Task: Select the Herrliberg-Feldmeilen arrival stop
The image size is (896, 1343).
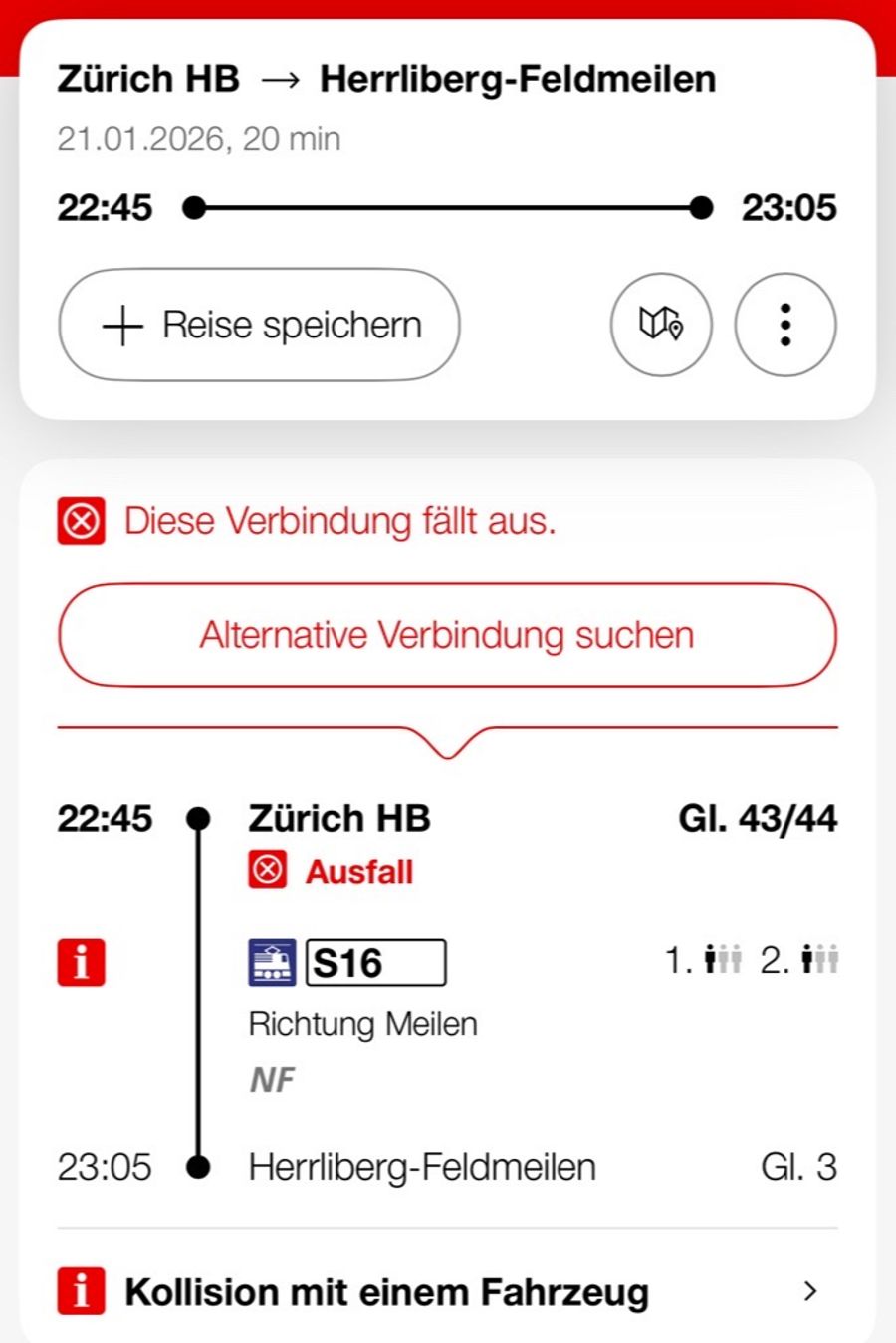Action: pyautogui.click(x=420, y=1166)
